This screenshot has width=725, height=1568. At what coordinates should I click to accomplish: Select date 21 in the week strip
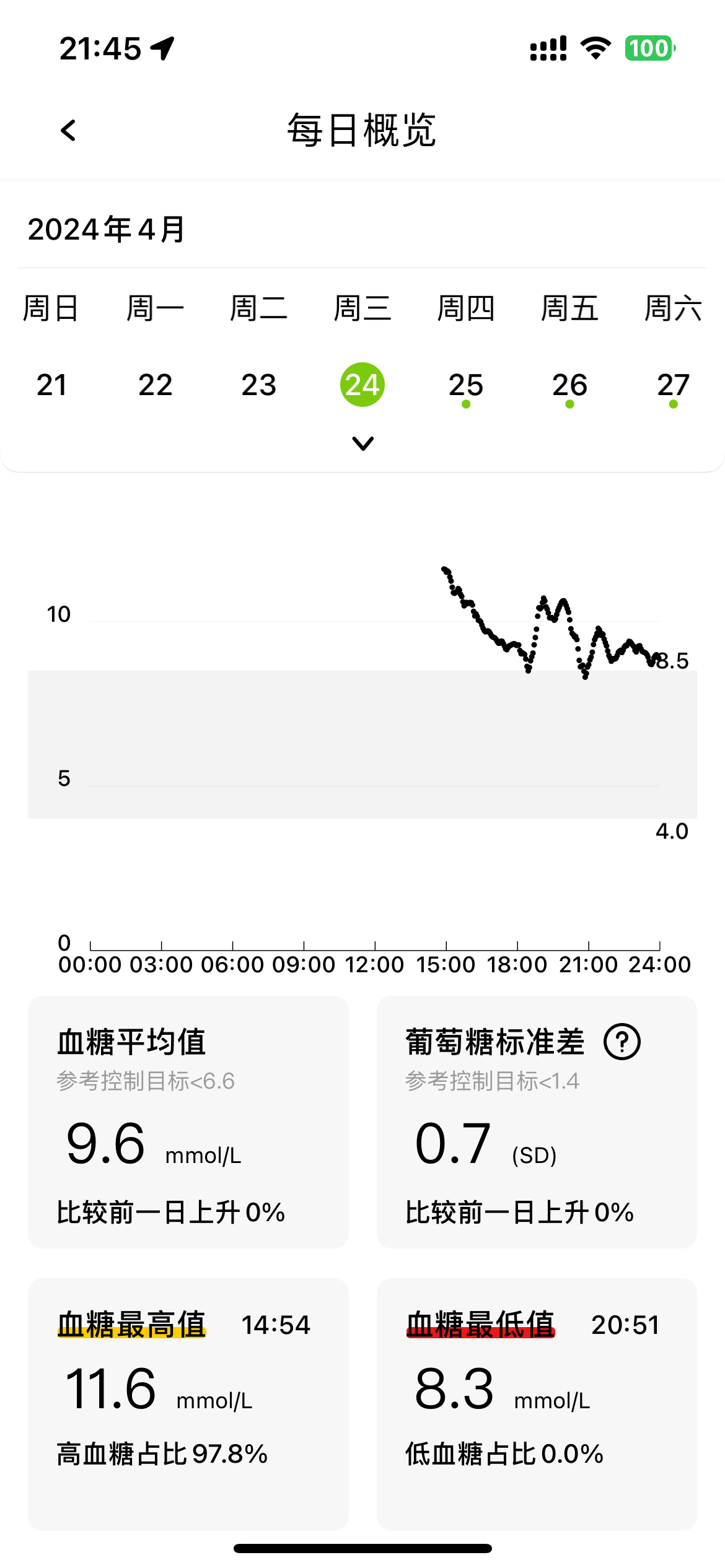tap(52, 384)
